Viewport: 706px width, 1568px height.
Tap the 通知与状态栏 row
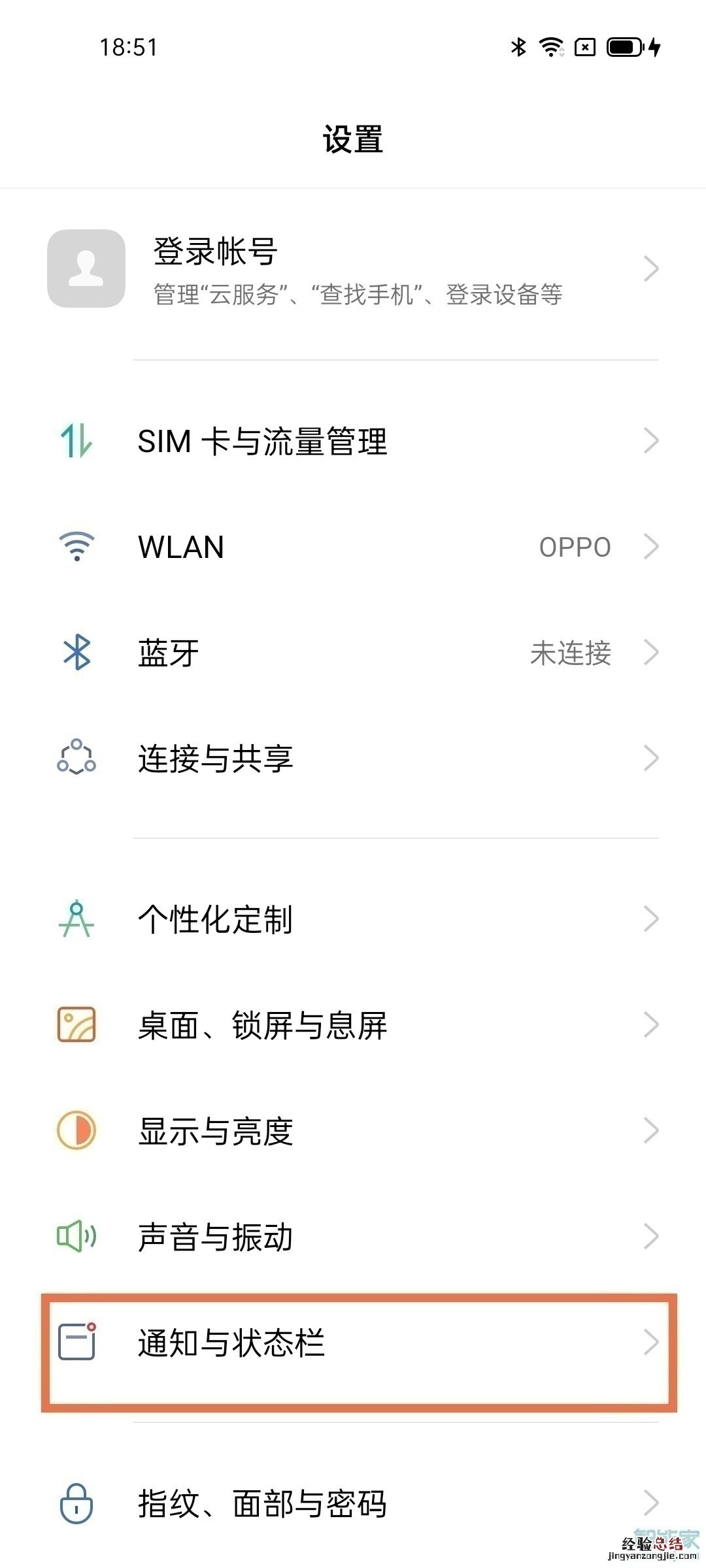coord(353,1343)
